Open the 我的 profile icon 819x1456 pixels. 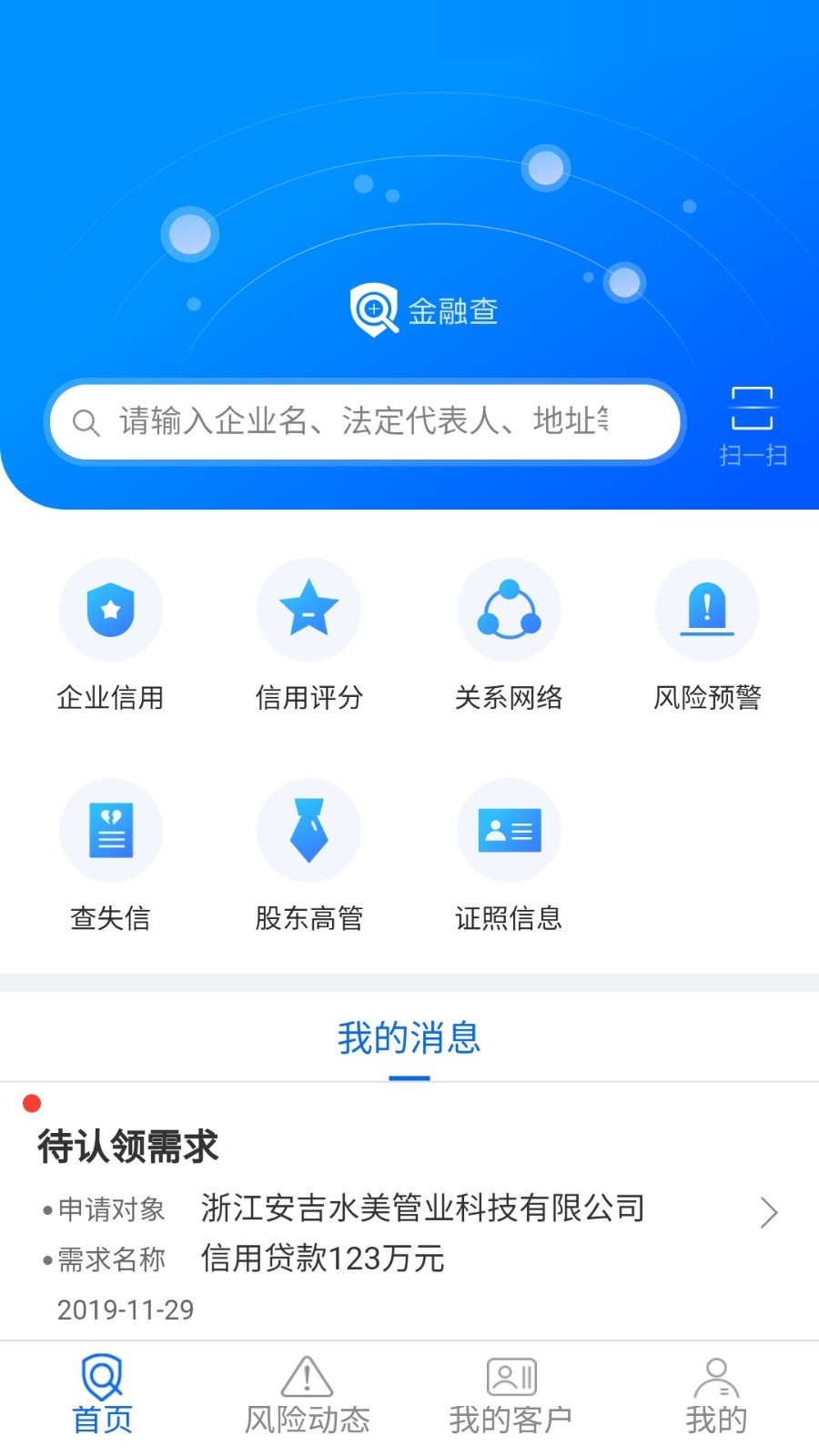click(717, 1376)
